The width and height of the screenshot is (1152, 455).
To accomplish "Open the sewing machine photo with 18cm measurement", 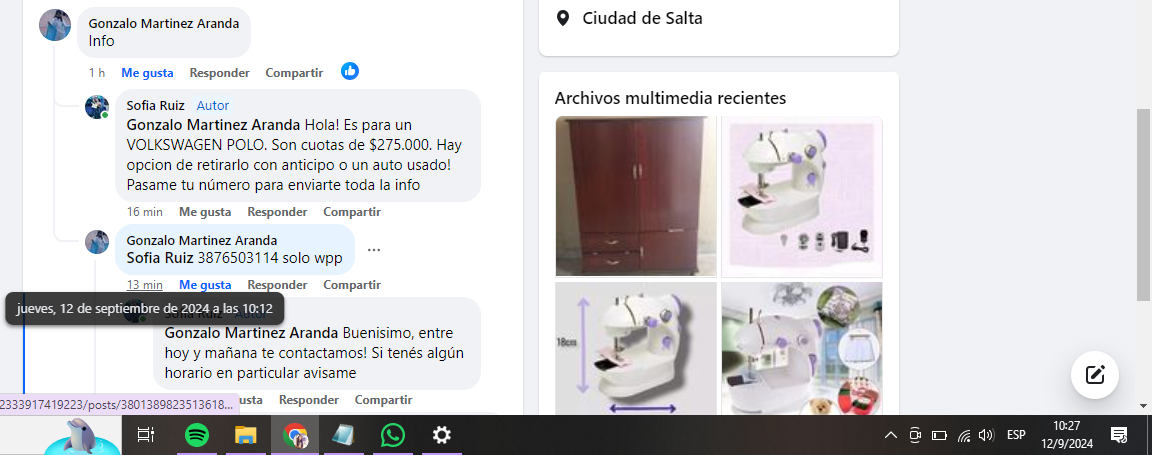I will 636,348.
